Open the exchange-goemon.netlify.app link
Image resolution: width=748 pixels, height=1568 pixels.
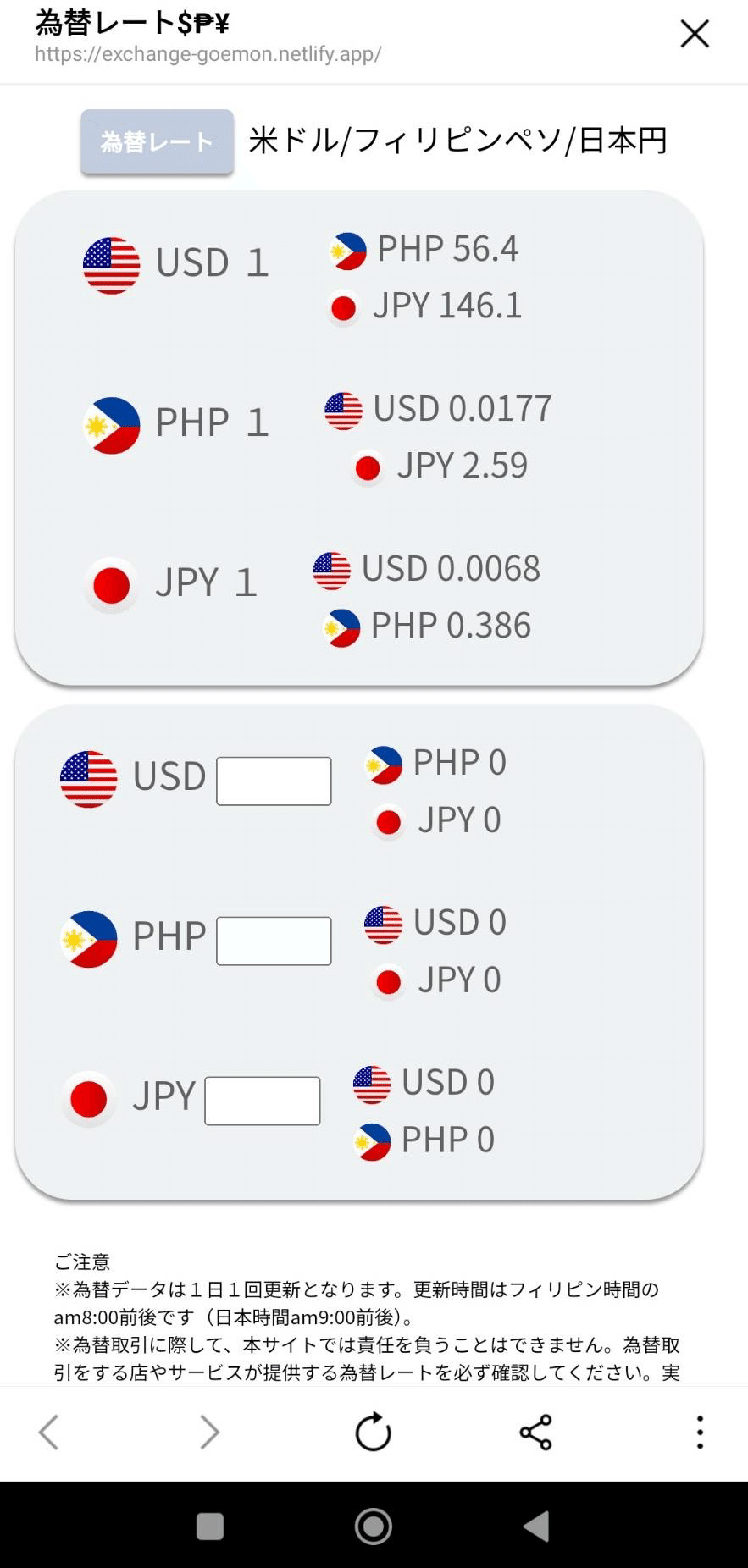[x=208, y=55]
